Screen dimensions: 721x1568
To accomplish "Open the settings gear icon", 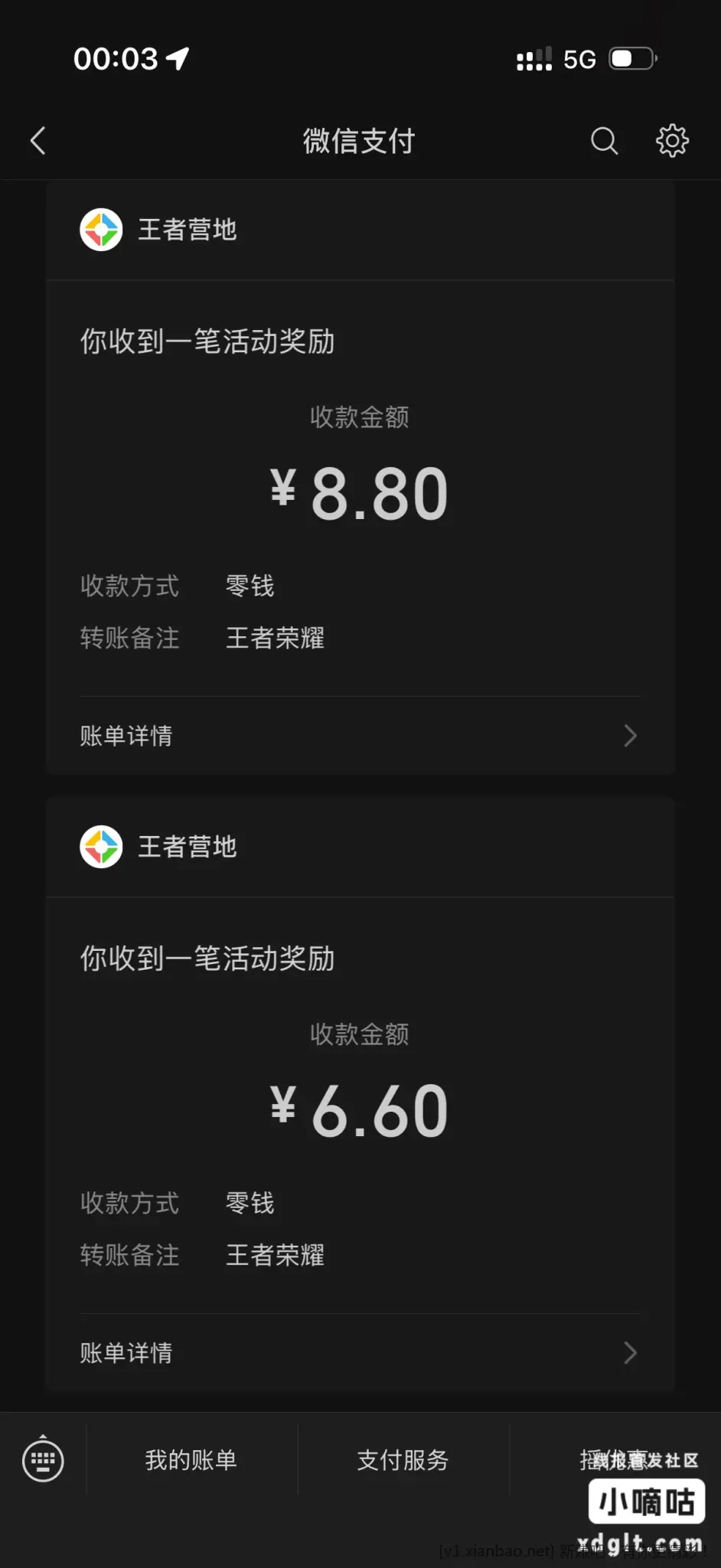I will [672, 141].
